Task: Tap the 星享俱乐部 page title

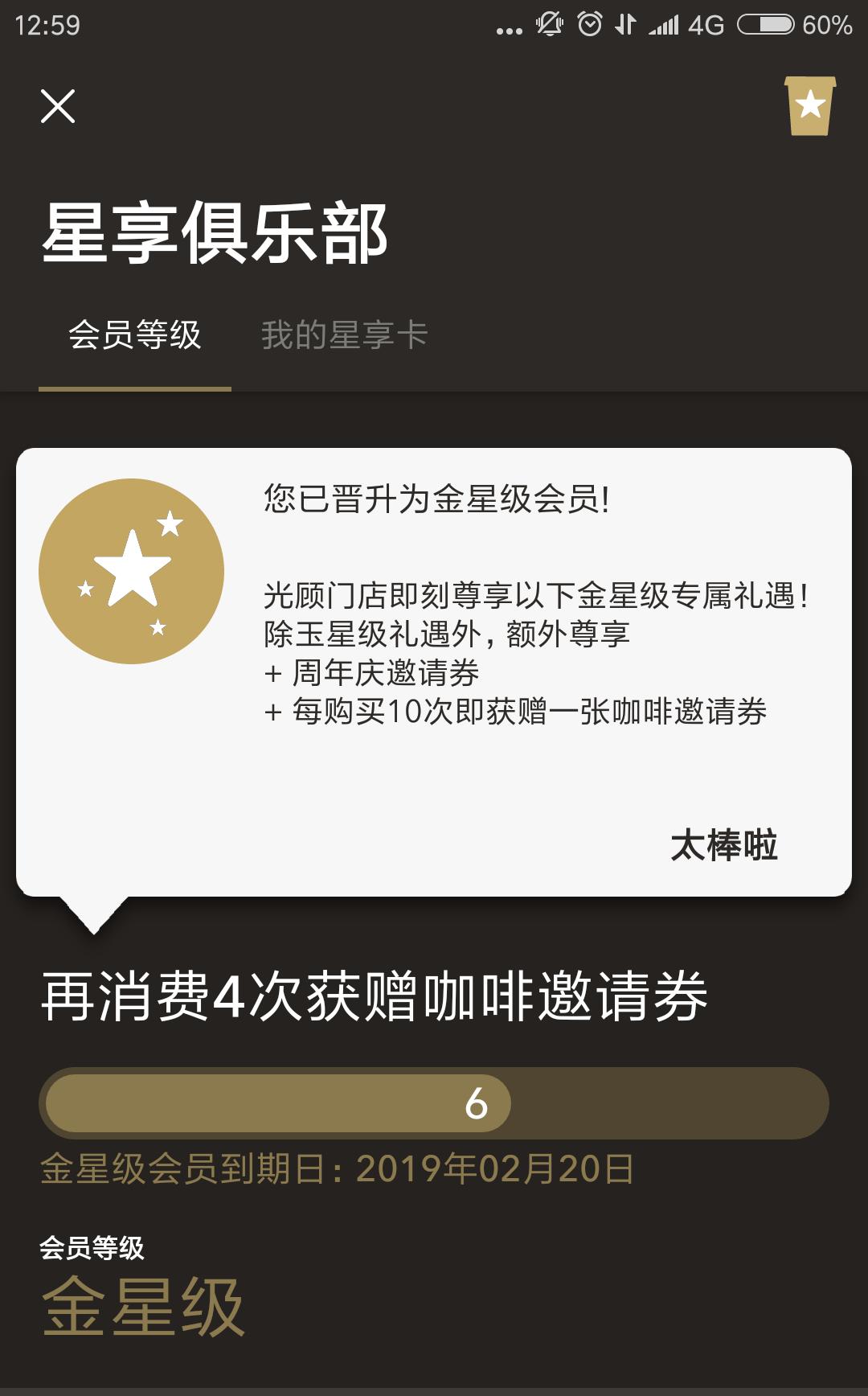Action: 217,233
